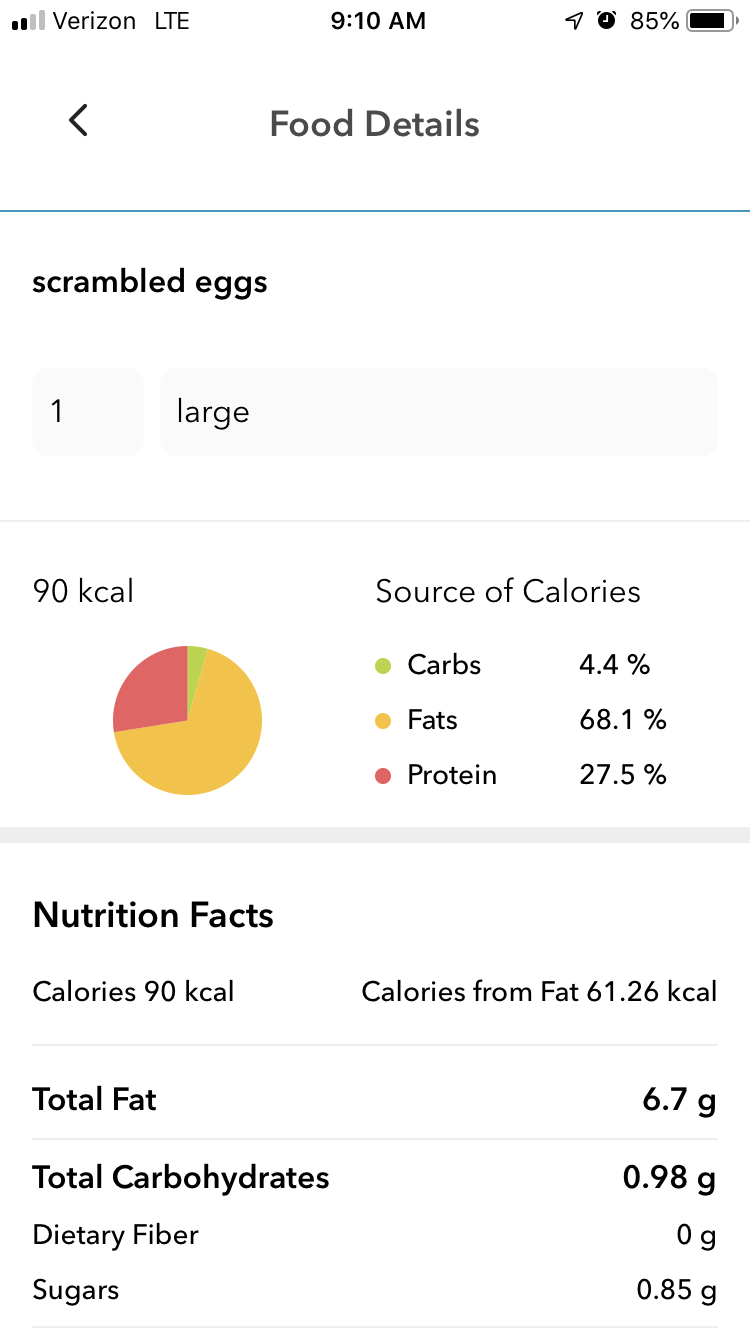This screenshot has height=1334, width=750.
Task: Tap the alarm clock status icon
Action: 606,20
